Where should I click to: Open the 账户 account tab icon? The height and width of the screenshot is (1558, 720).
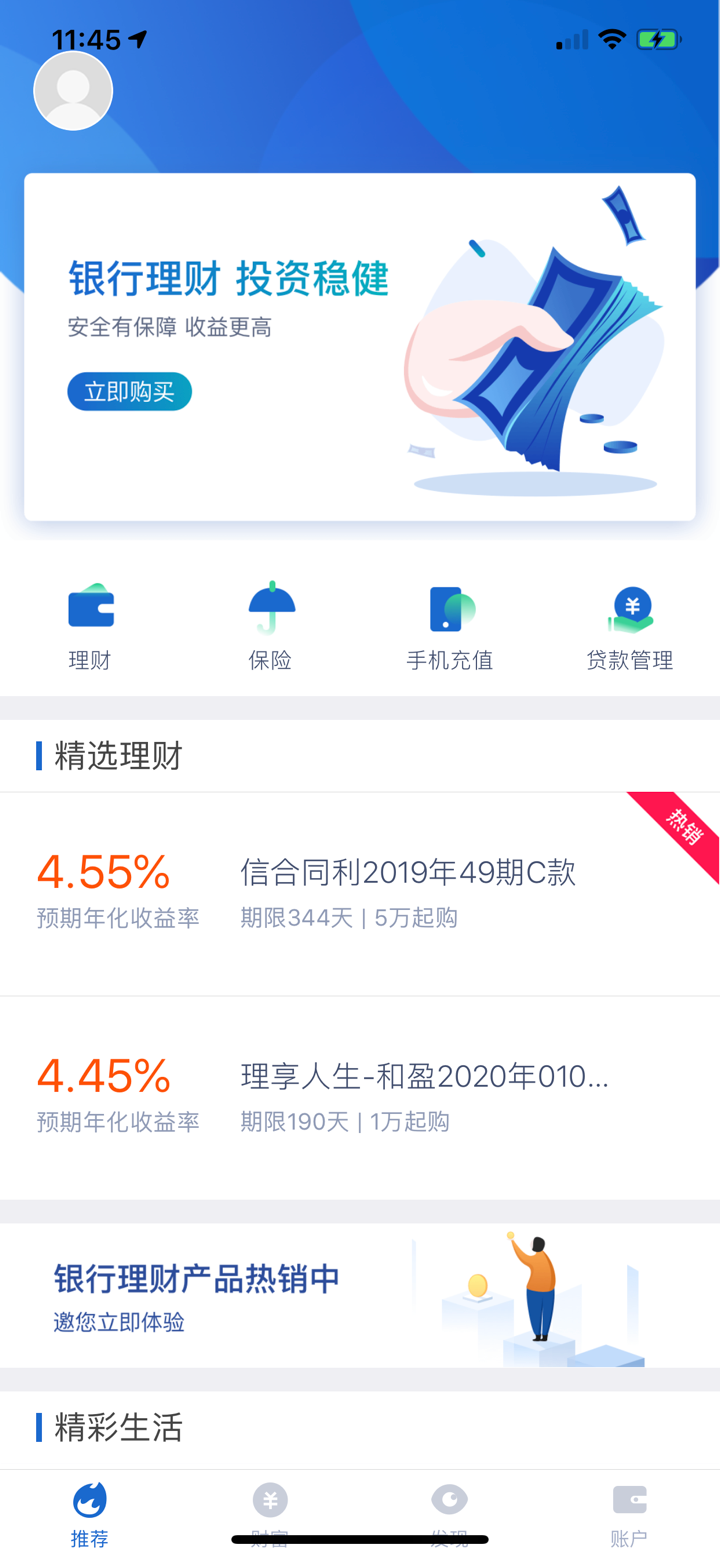[x=630, y=1500]
